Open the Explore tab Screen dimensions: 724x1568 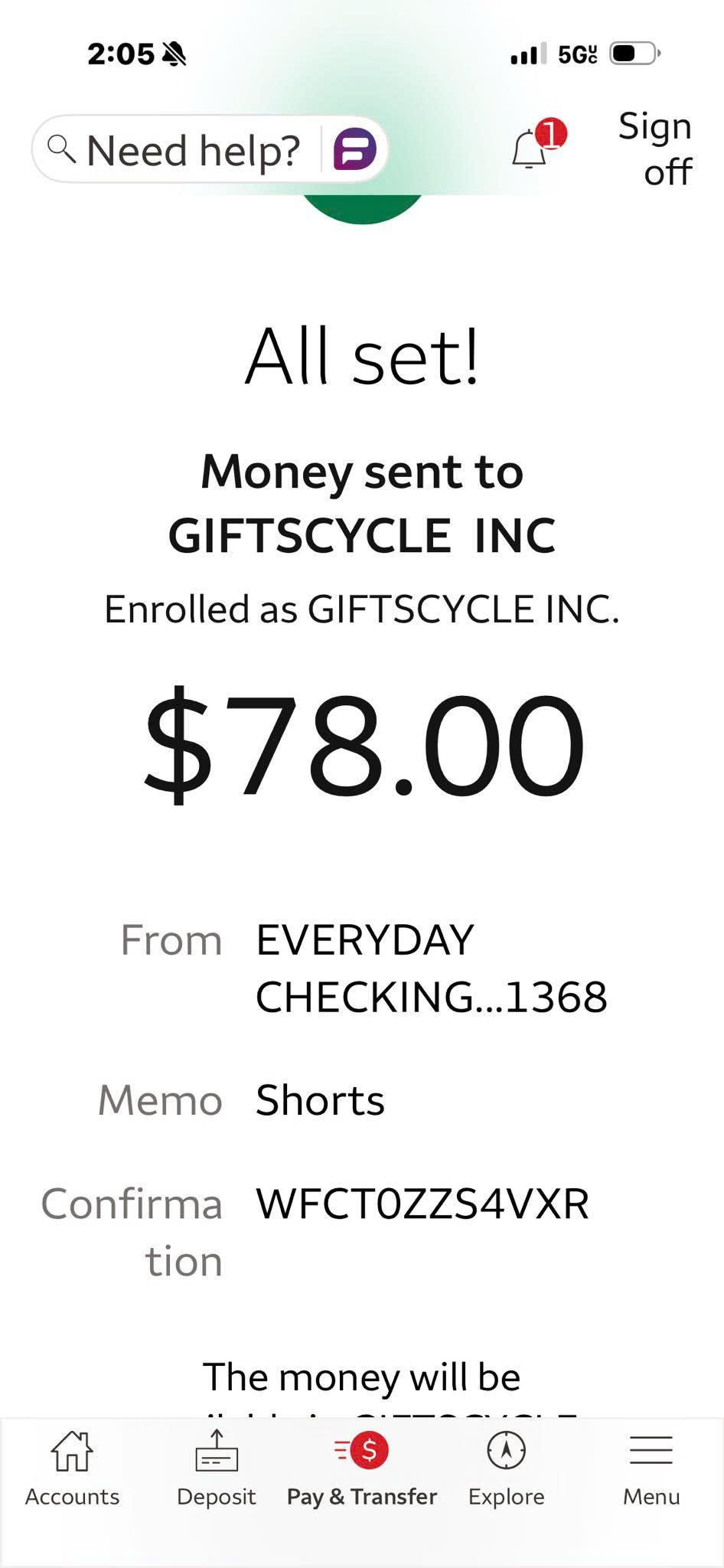(x=507, y=1470)
